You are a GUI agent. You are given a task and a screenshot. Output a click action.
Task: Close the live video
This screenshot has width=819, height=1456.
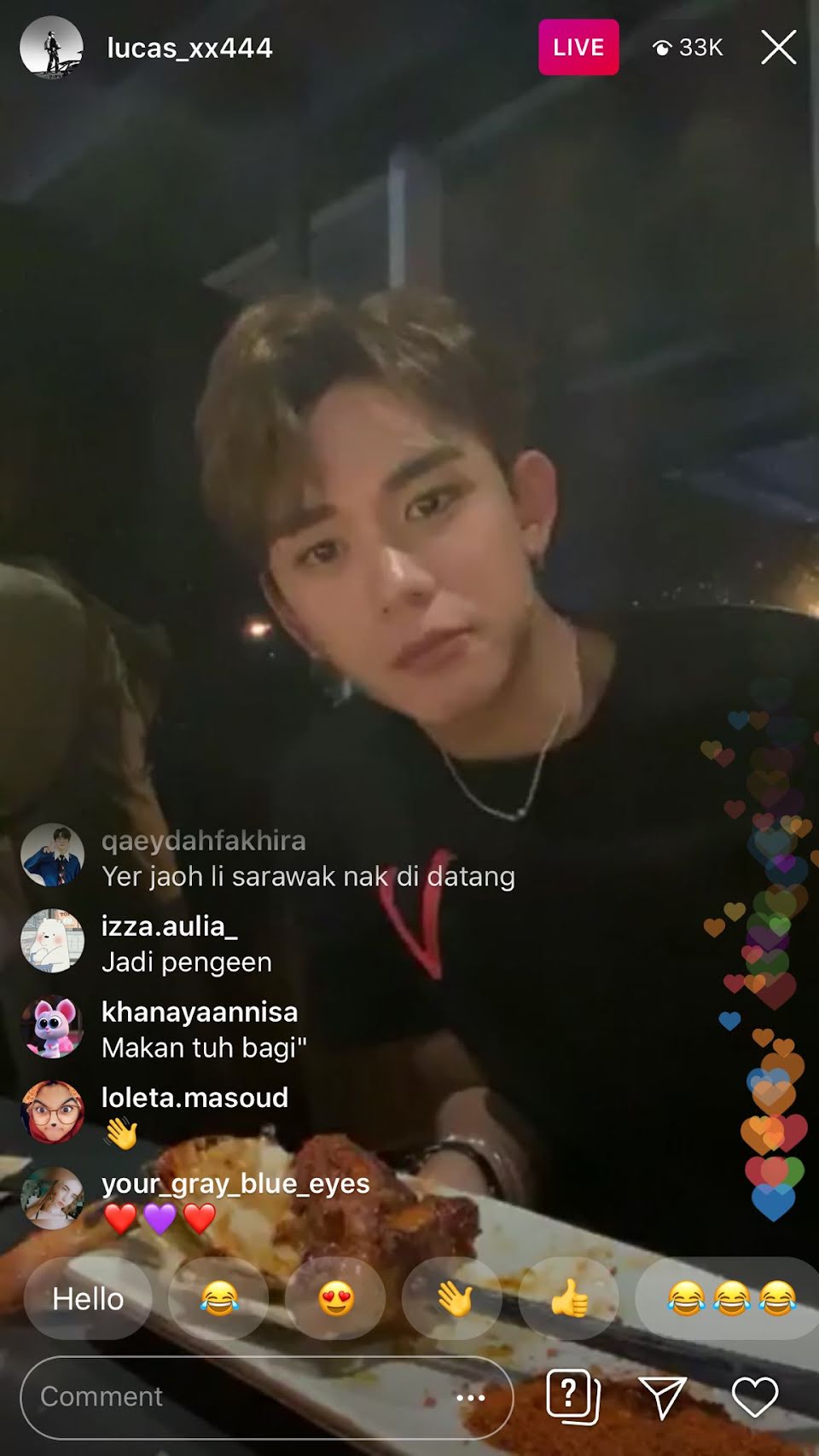(778, 48)
